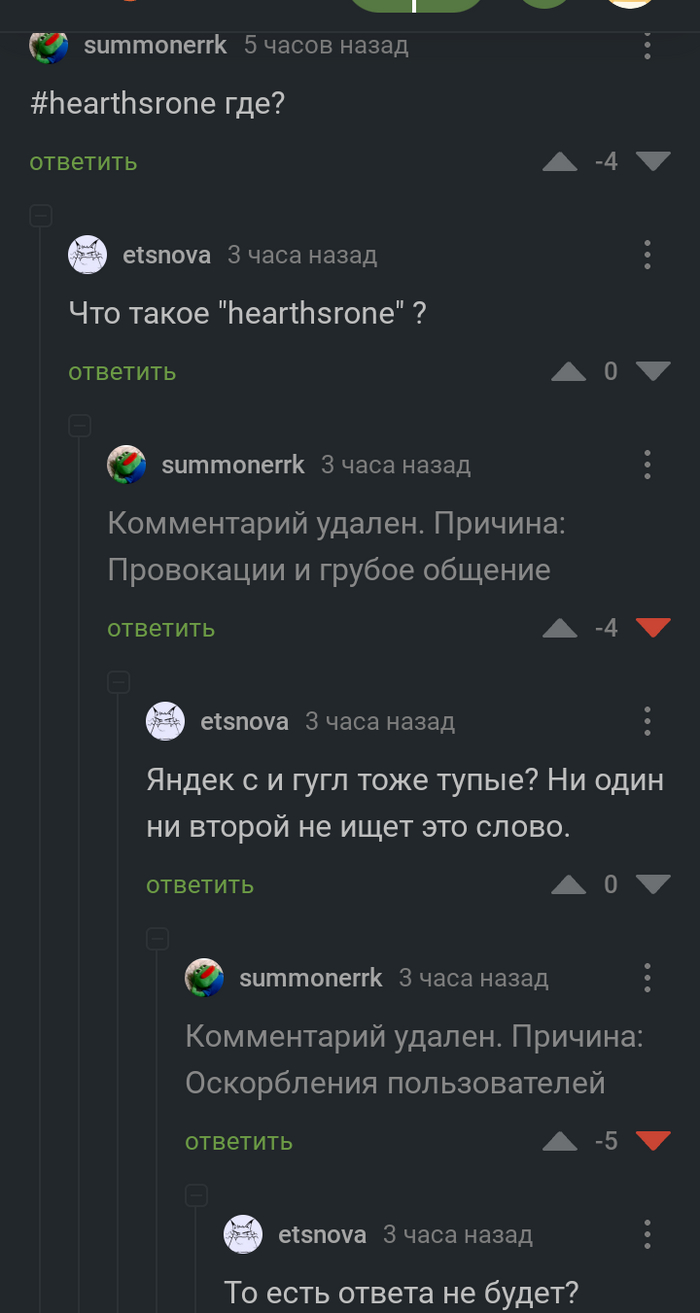Reply to summonerrk's #hearthsrone comment
Viewport: 700px width, 1313px height.
pyautogui.click(x=83, y=162)
